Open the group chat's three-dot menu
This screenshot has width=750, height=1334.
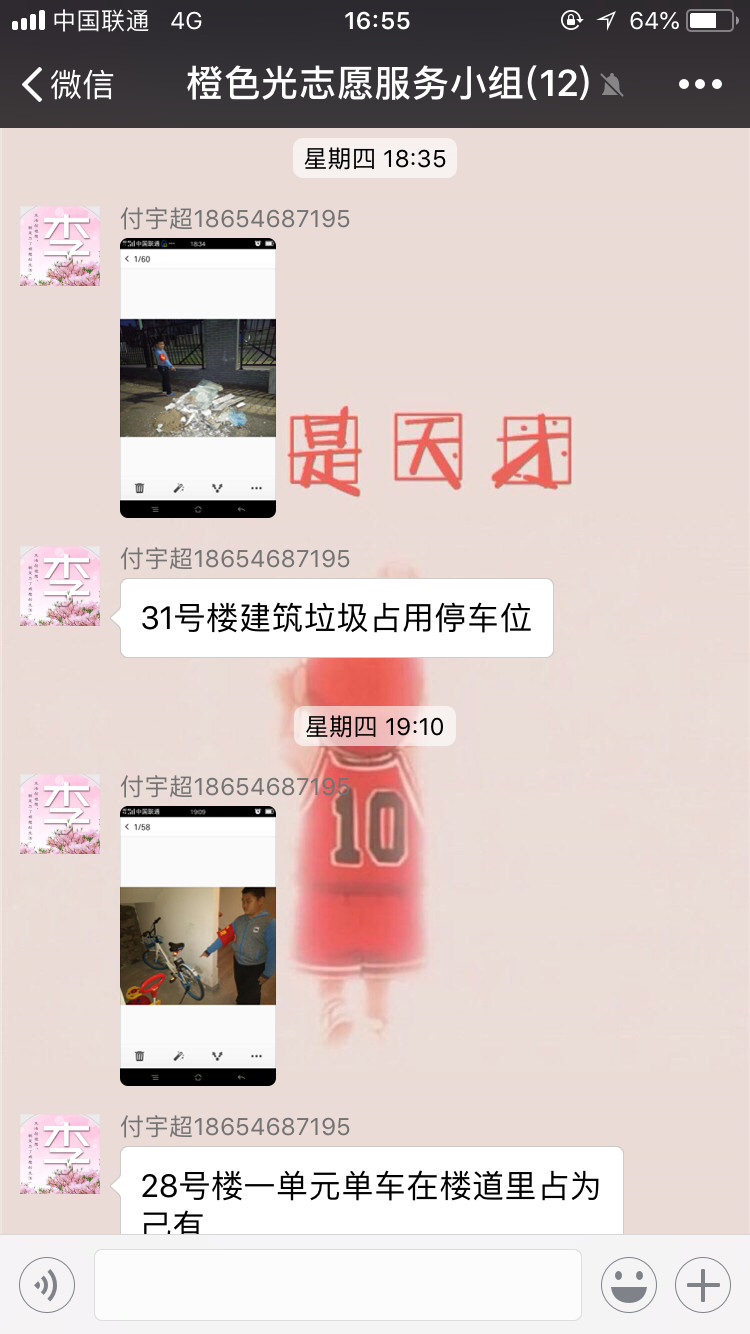(x=700, y=85)
